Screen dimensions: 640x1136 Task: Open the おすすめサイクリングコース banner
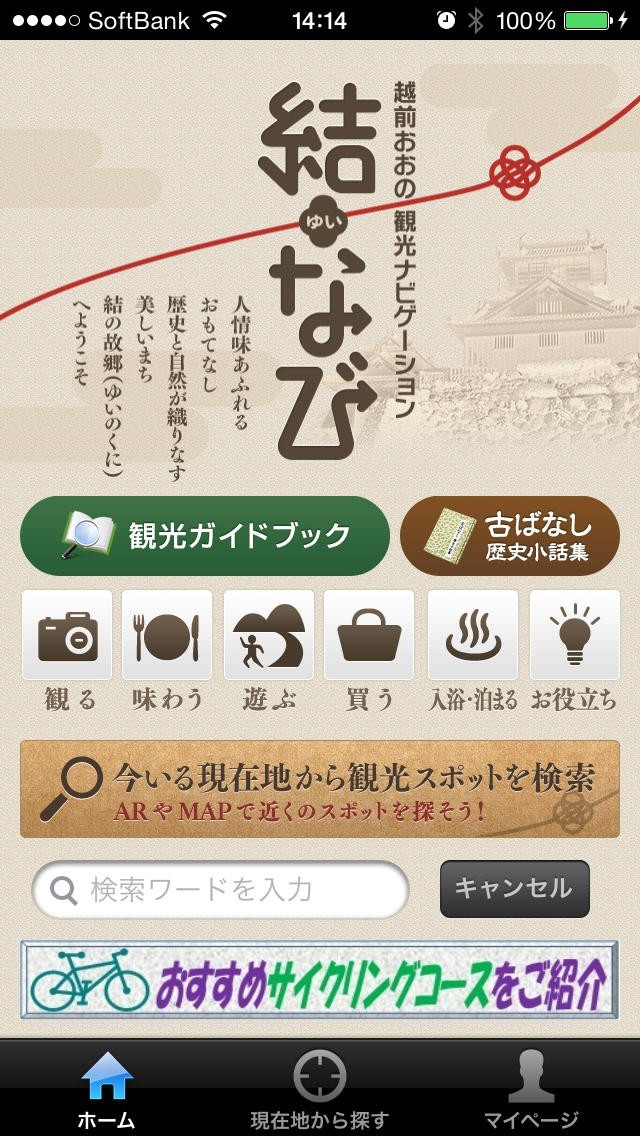pos(320,980)
